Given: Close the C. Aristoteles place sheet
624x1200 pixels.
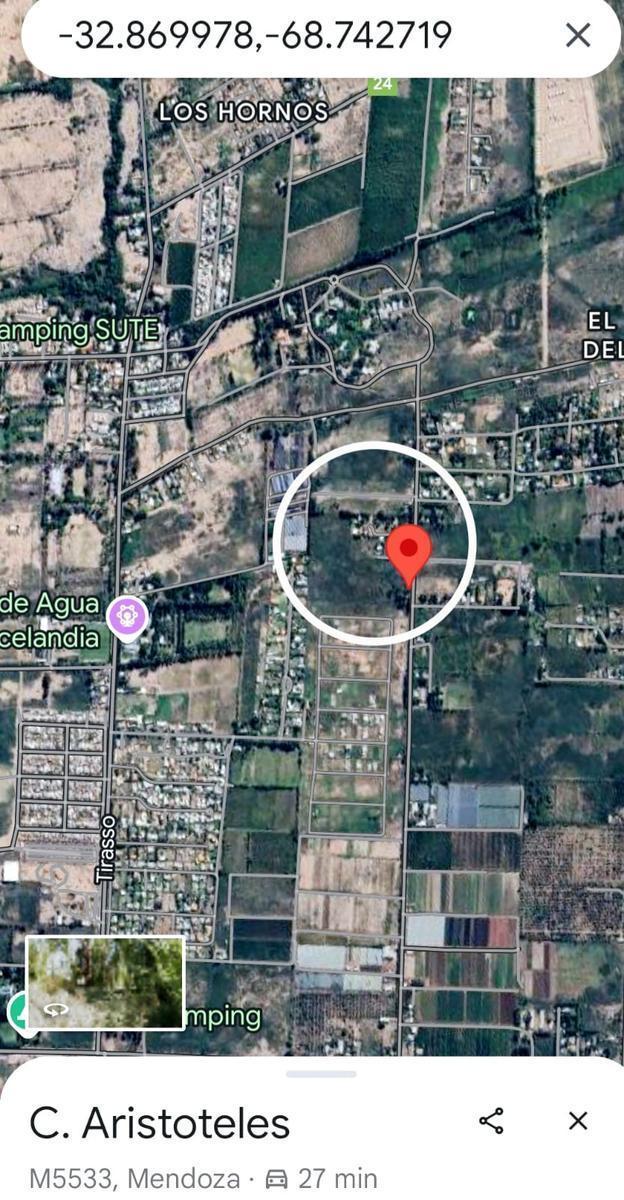Looking at the screenshot, I should [578, 1120].
